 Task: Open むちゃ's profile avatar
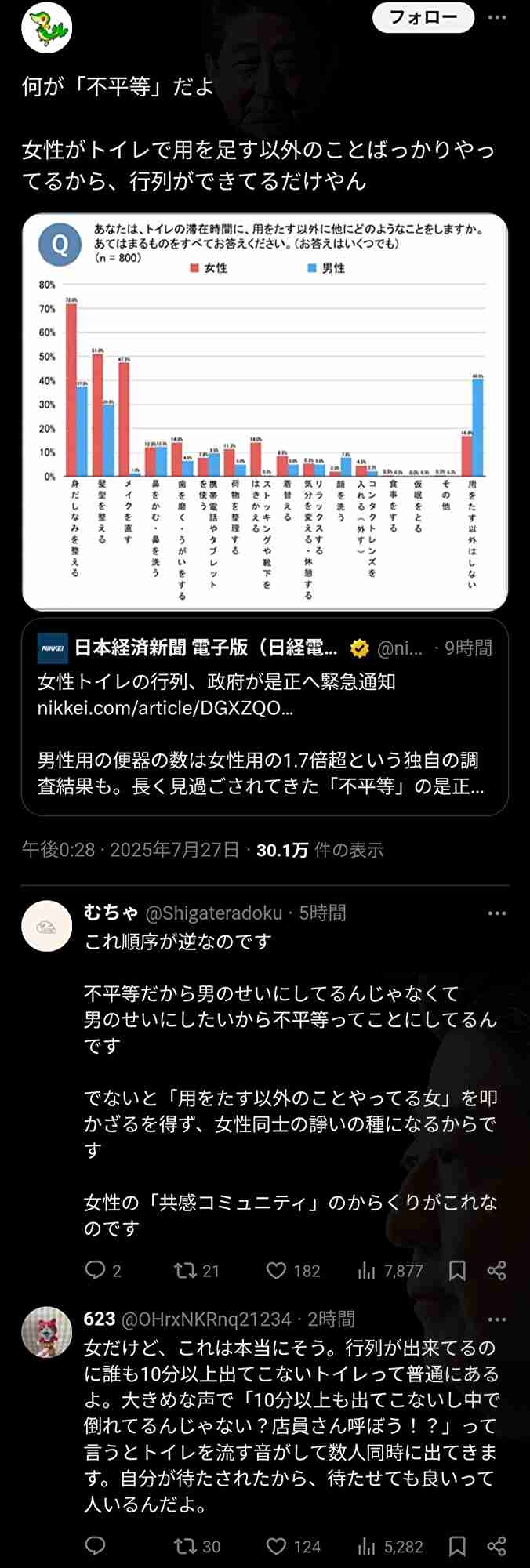(46, 926)
